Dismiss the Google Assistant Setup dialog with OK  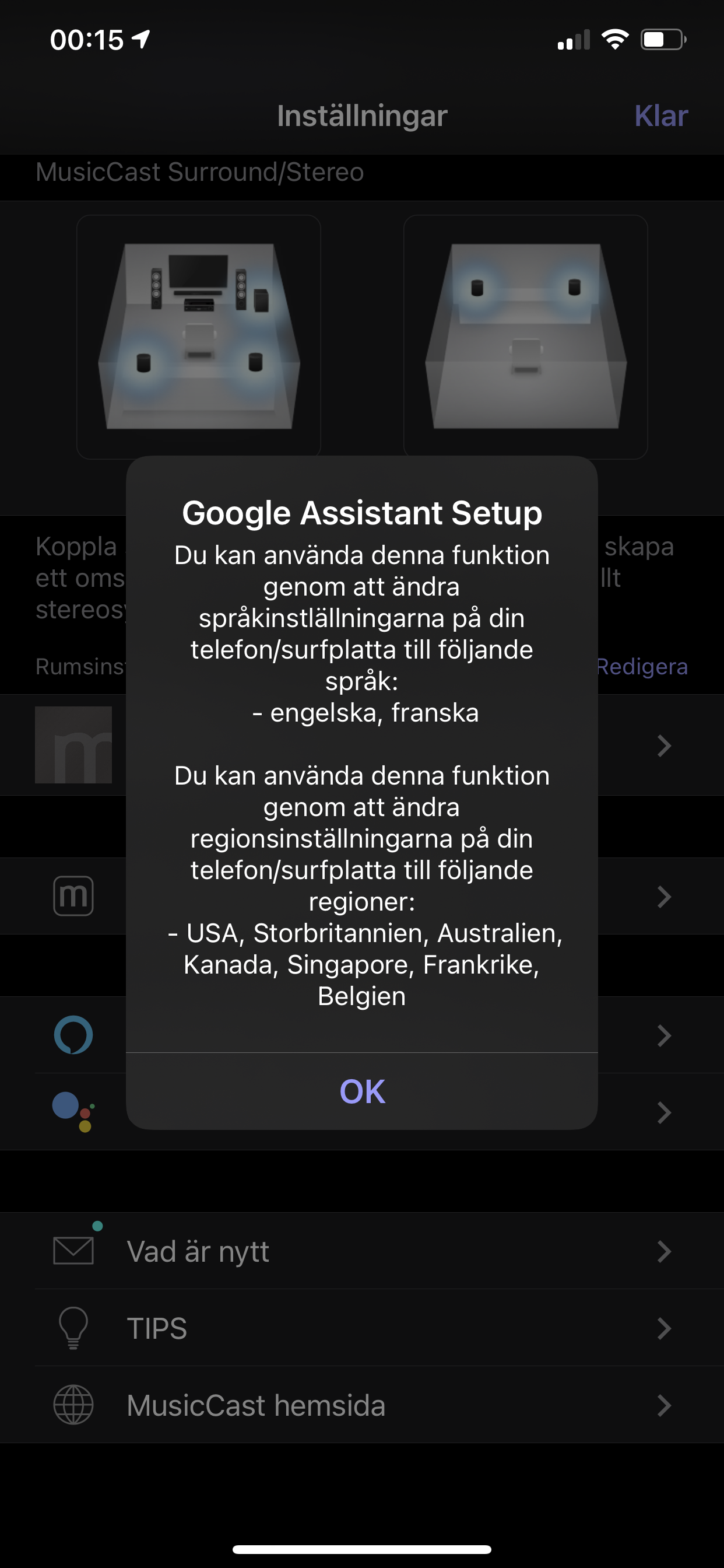point(362,1091)
